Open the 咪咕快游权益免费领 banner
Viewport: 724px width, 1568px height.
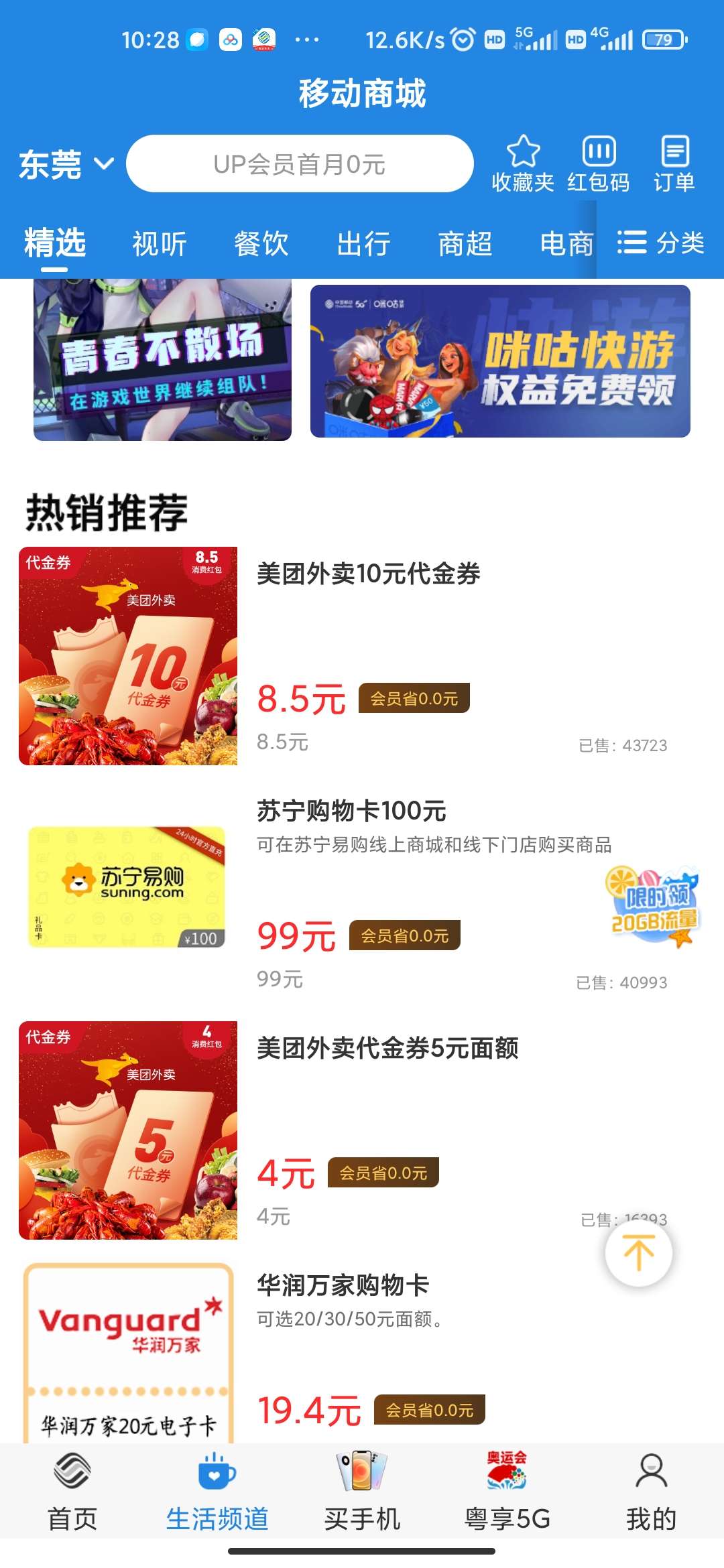click(x=500, y=361)
